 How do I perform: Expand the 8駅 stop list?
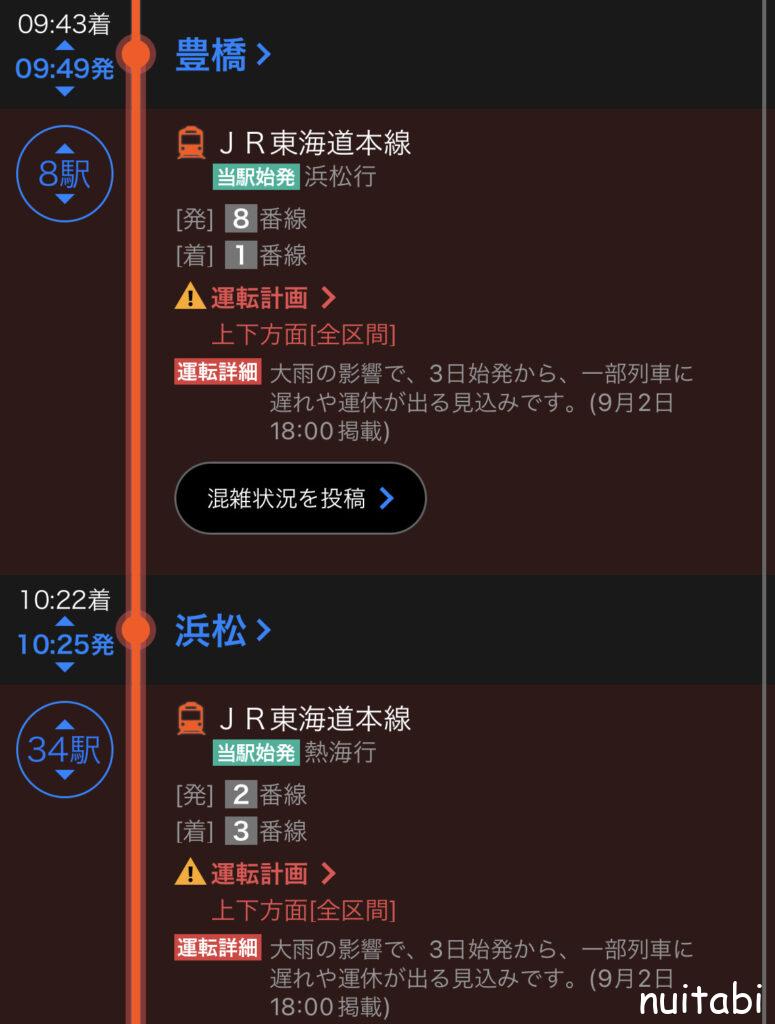click(x=65, y=175)
